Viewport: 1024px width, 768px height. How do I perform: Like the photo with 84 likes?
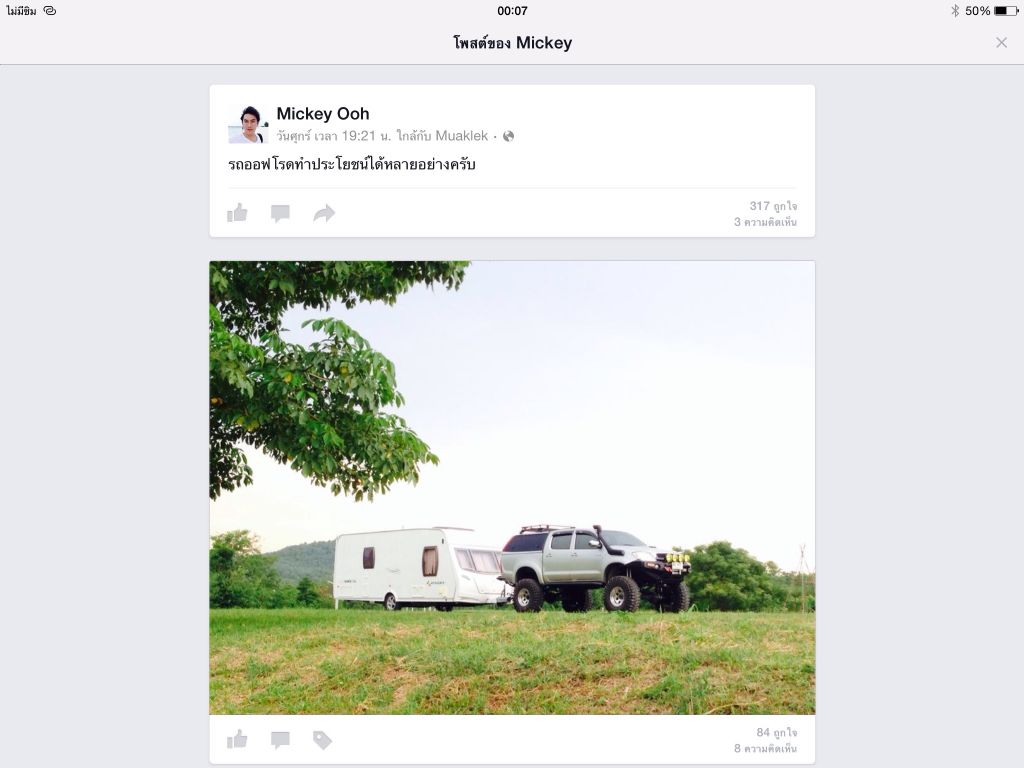coord(237,740)
